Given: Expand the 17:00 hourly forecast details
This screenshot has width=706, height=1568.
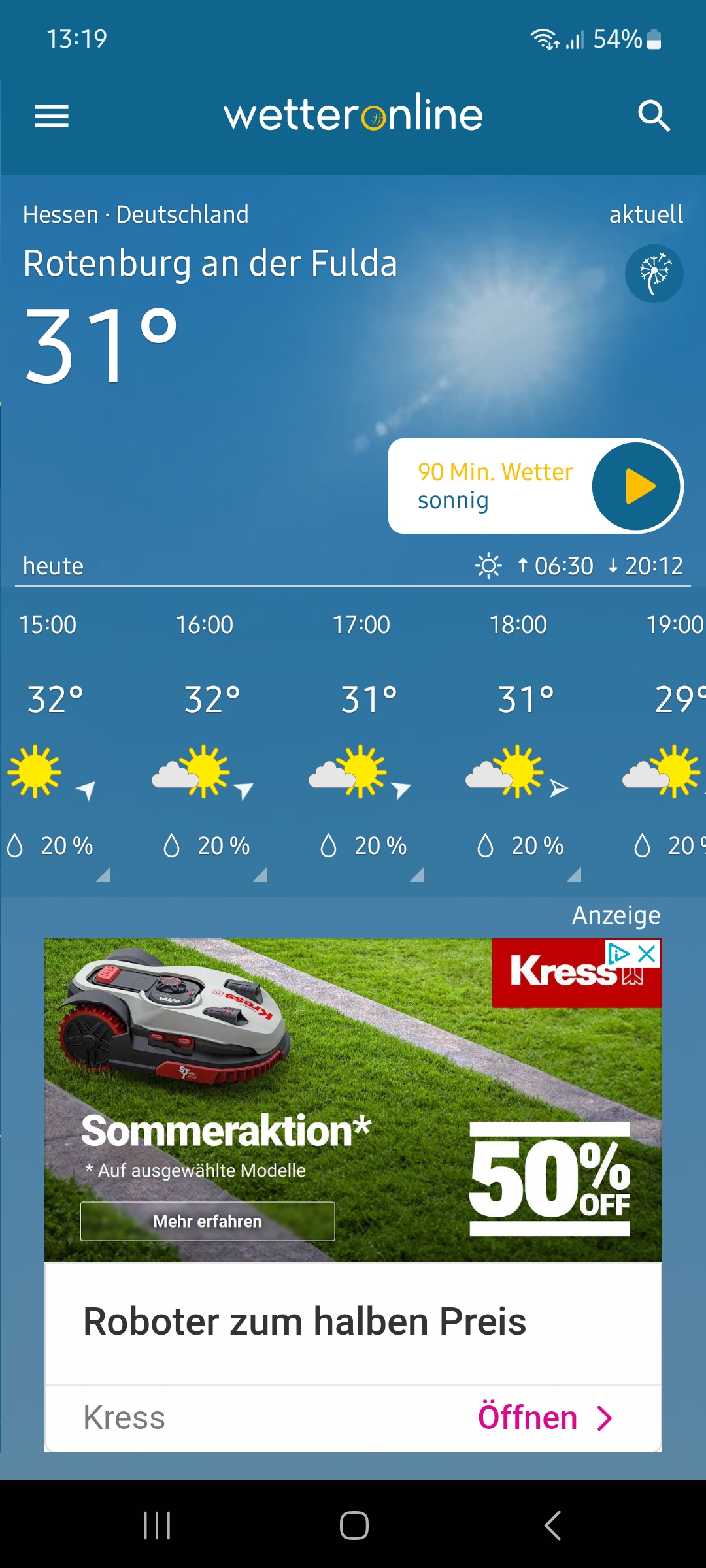Looking at the screenshot, I should (417, 874).
